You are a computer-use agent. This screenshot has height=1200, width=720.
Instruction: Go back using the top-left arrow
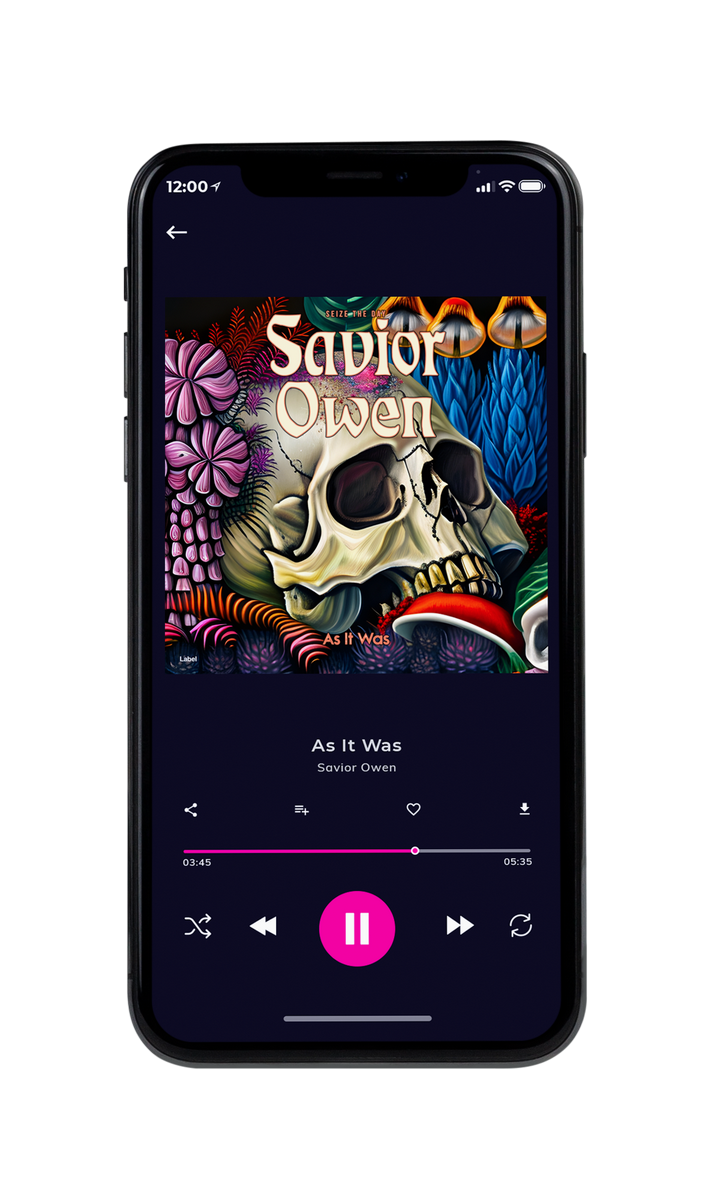[x=177, y=232]
